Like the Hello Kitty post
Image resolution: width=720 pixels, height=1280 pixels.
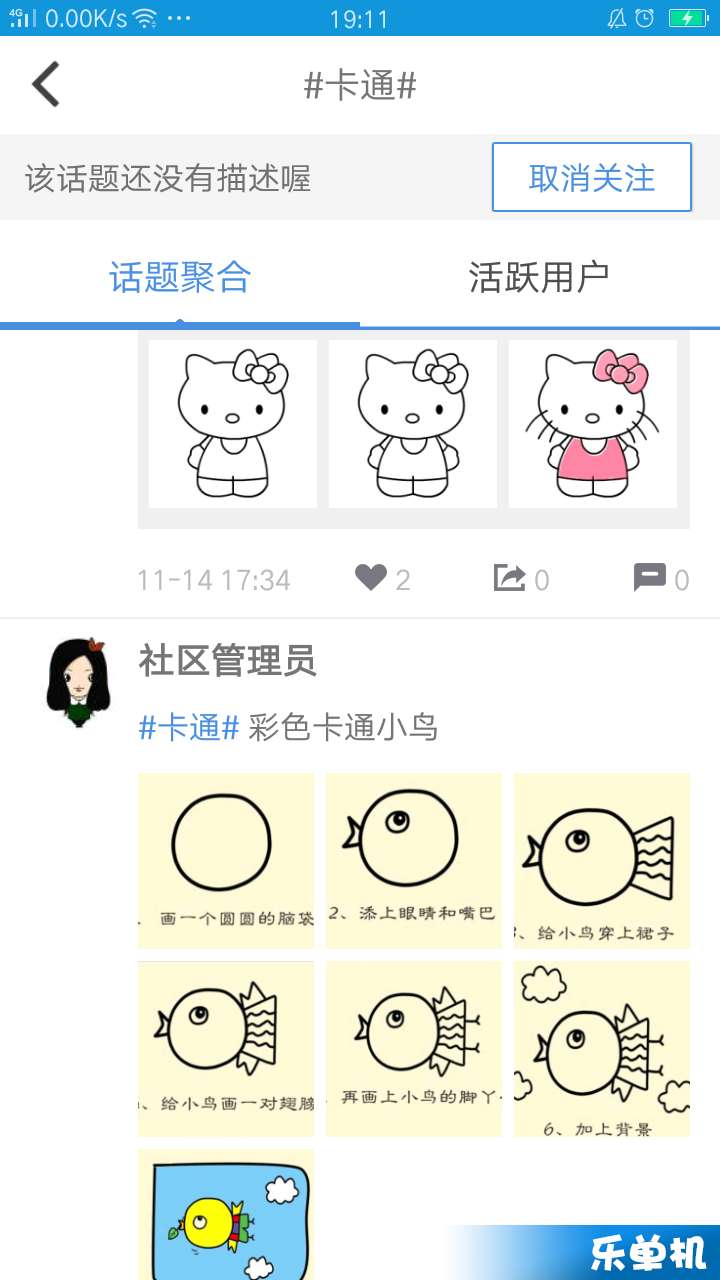(382, 578)
